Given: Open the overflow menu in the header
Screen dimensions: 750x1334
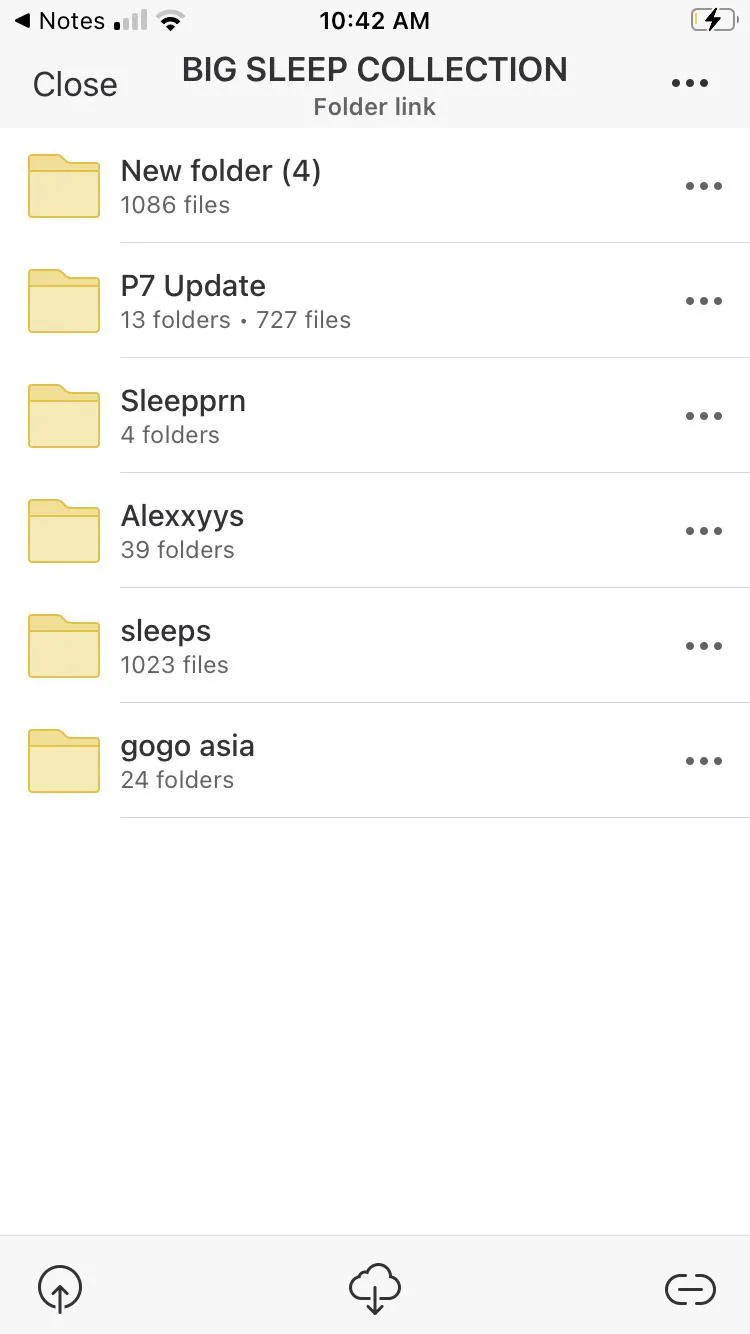Looking at the screenshot, I should tap(690, 84).
